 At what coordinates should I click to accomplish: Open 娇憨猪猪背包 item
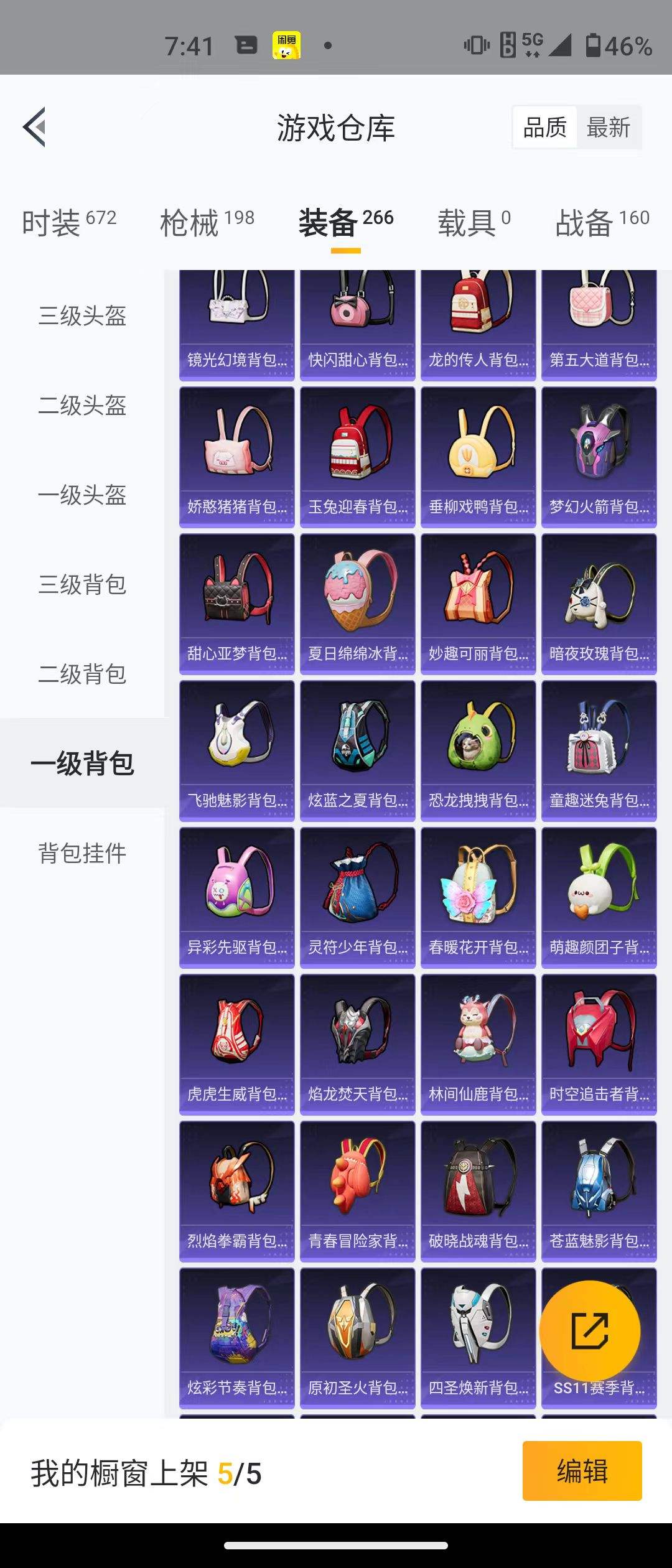click(x=237, y=457)
